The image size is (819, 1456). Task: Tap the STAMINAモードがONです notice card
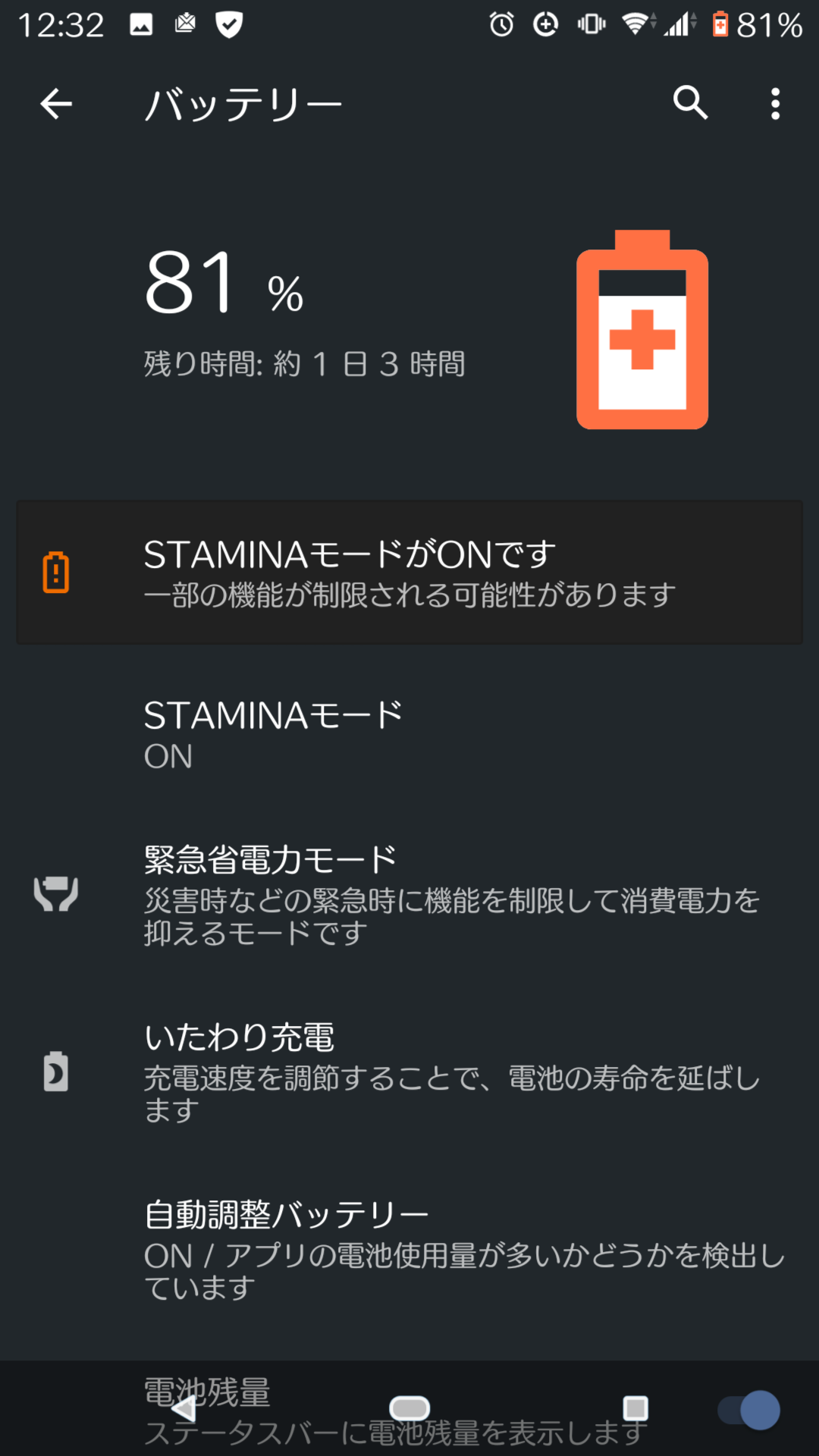(x=409, y=573)
